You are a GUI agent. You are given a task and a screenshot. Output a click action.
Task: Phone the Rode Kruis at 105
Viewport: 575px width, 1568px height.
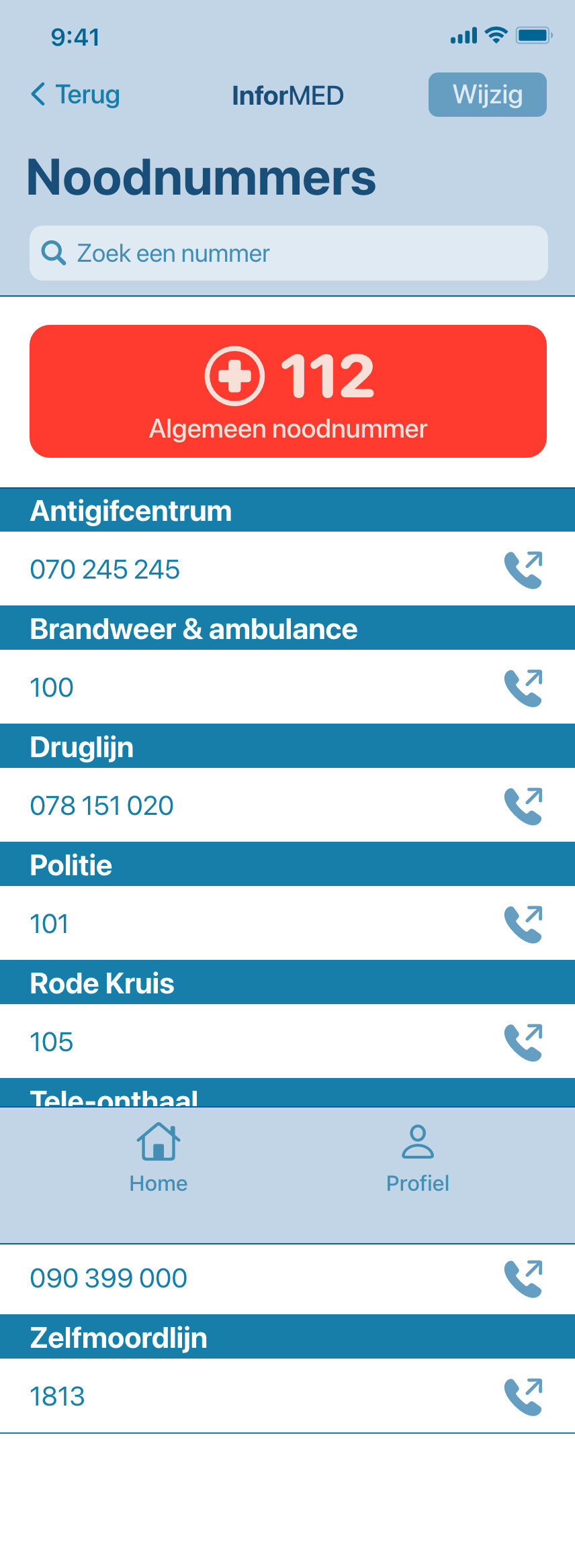tap(523, 1042)
